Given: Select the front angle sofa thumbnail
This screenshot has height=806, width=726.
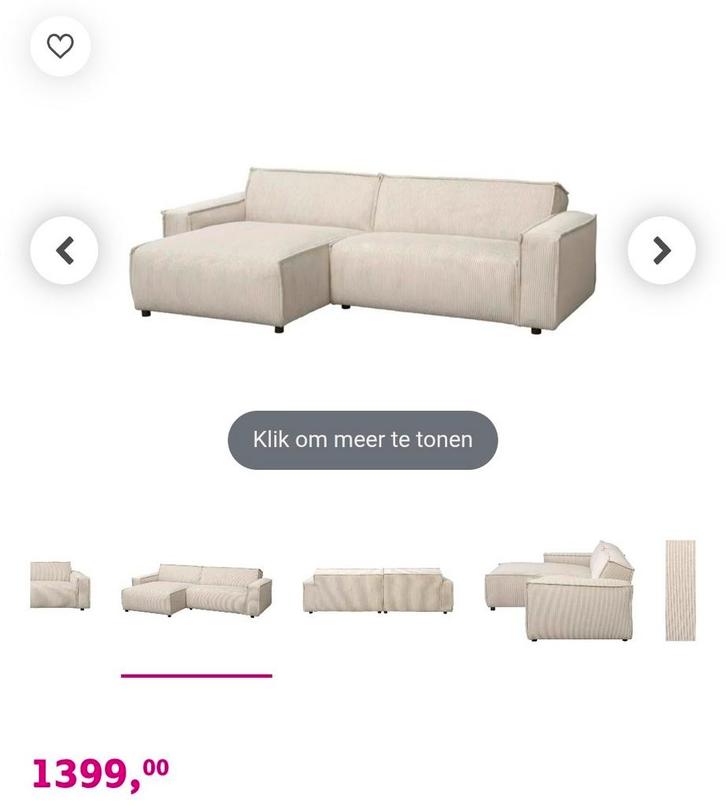Looking at the screenshot, I should 196,590.
